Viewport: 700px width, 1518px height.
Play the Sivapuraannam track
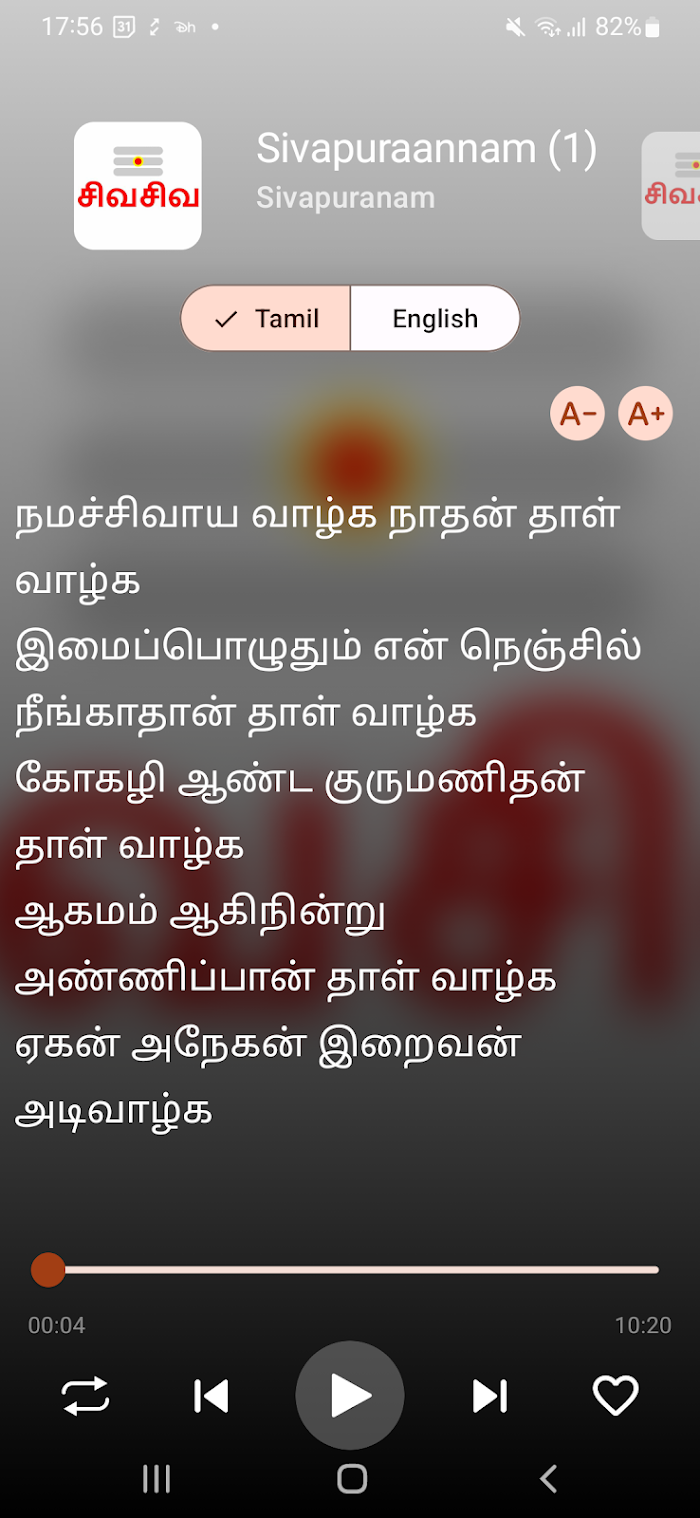tap(350, 1395)
